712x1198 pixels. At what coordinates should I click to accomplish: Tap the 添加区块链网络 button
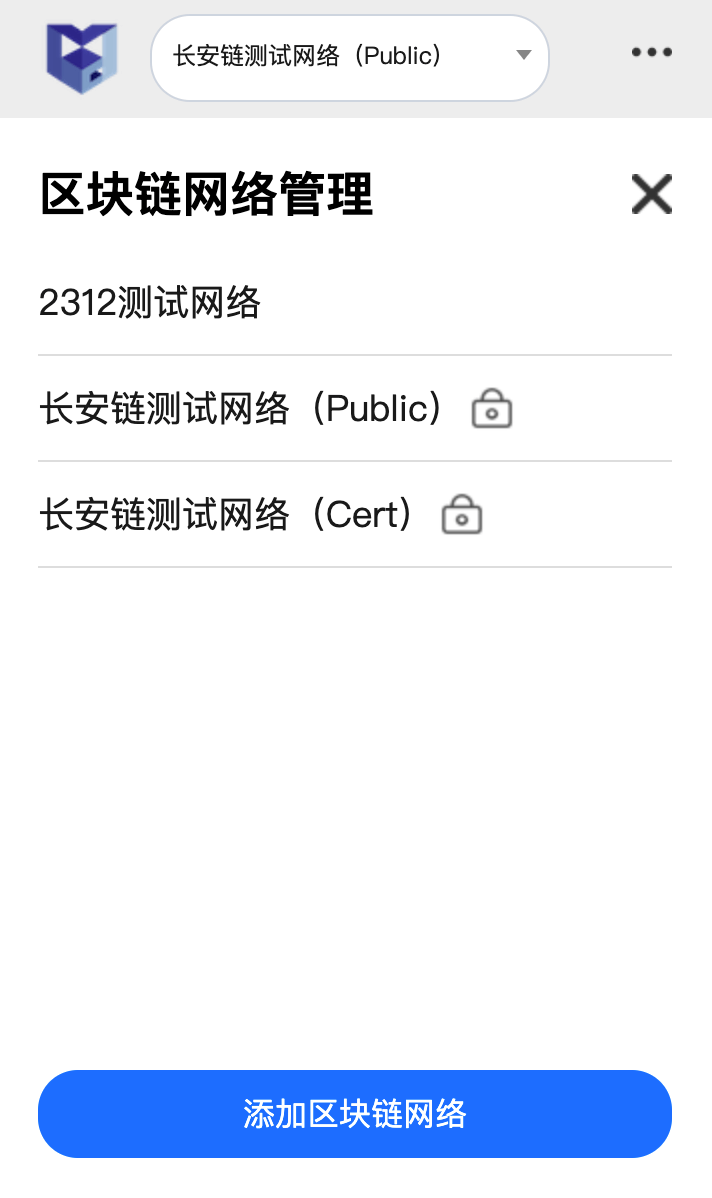coord(355,1114)
